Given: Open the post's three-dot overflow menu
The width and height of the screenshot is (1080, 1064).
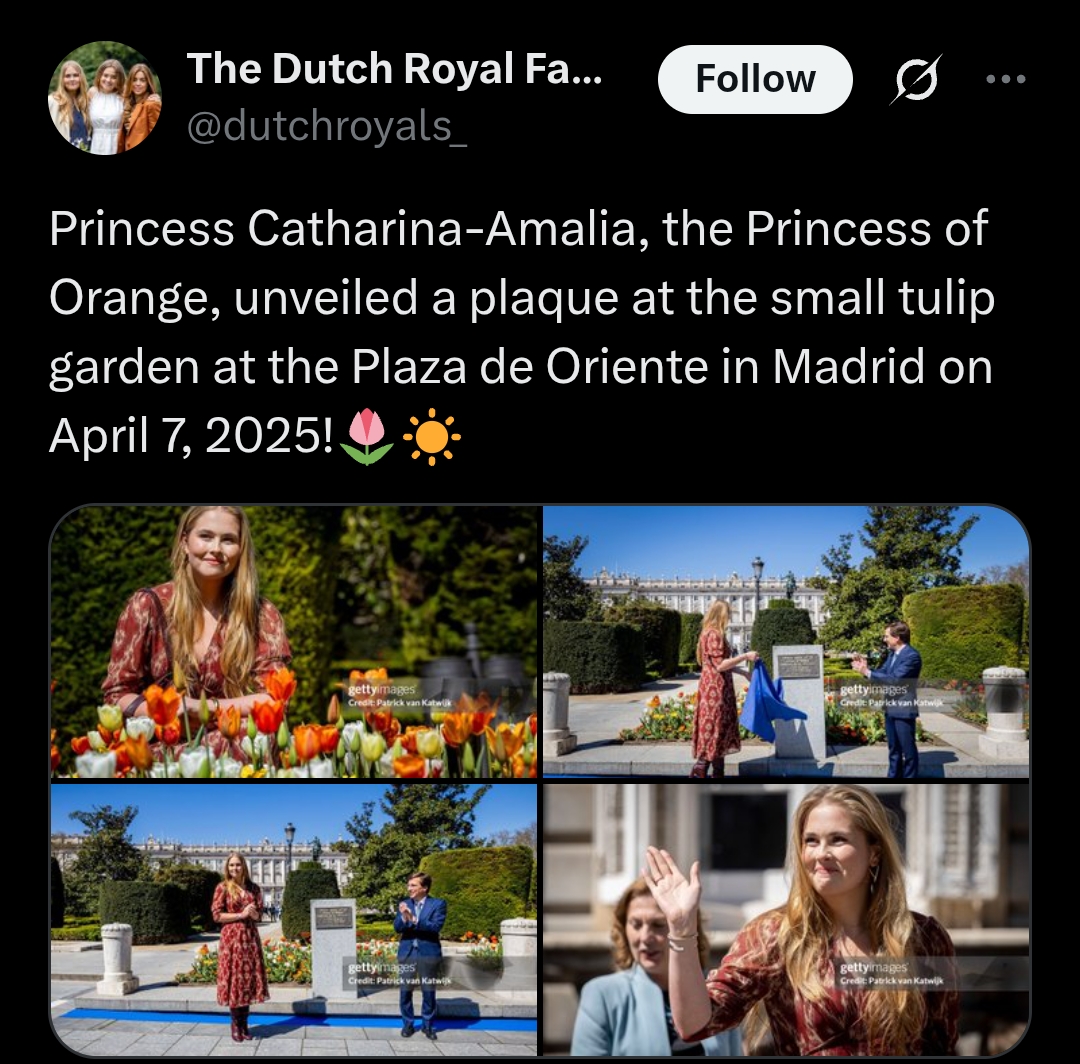Looking at the screenshot, I should [1006, 80].
